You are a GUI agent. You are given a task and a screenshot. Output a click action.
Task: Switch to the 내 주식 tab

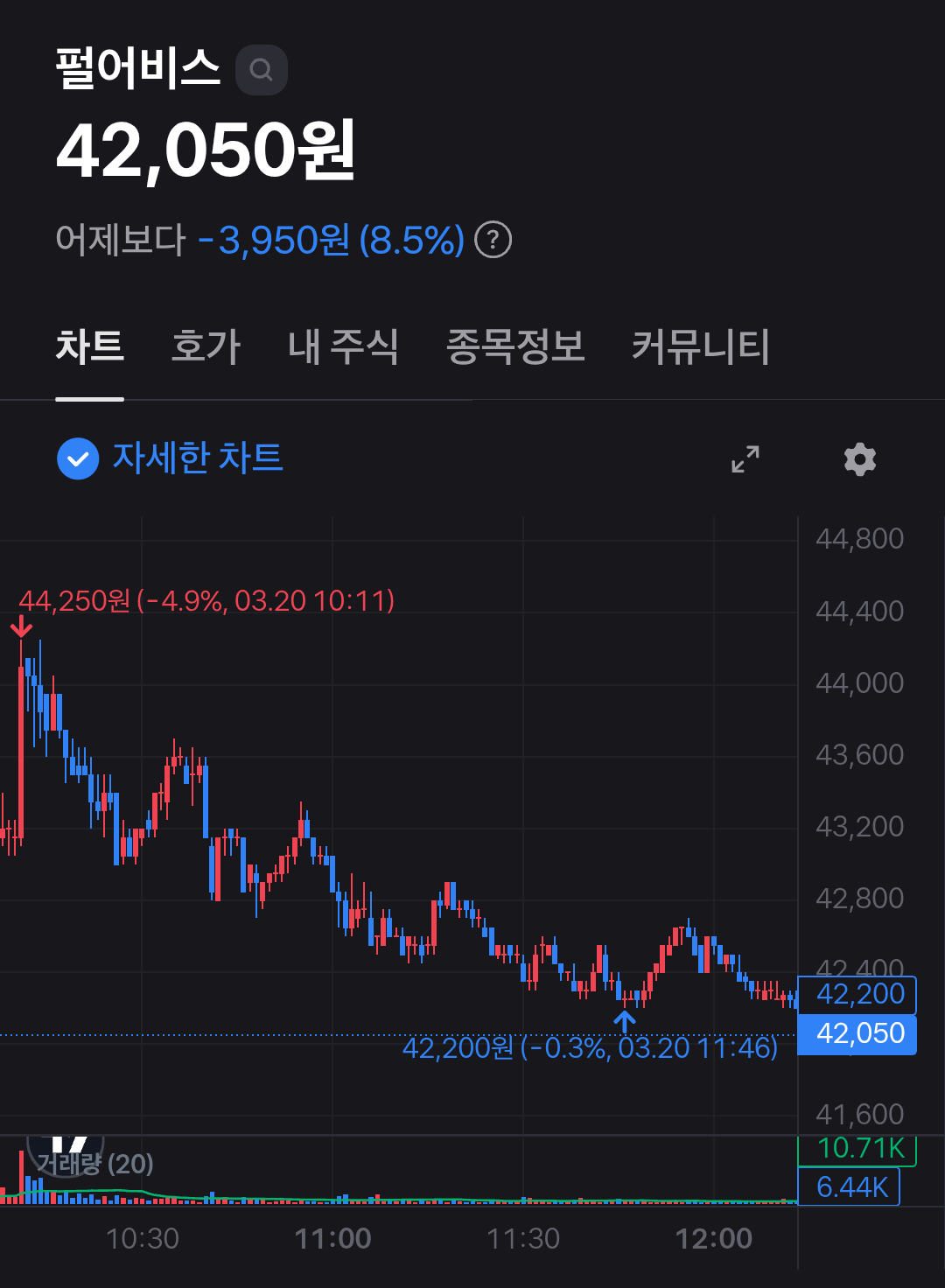(x=343, y=347)
